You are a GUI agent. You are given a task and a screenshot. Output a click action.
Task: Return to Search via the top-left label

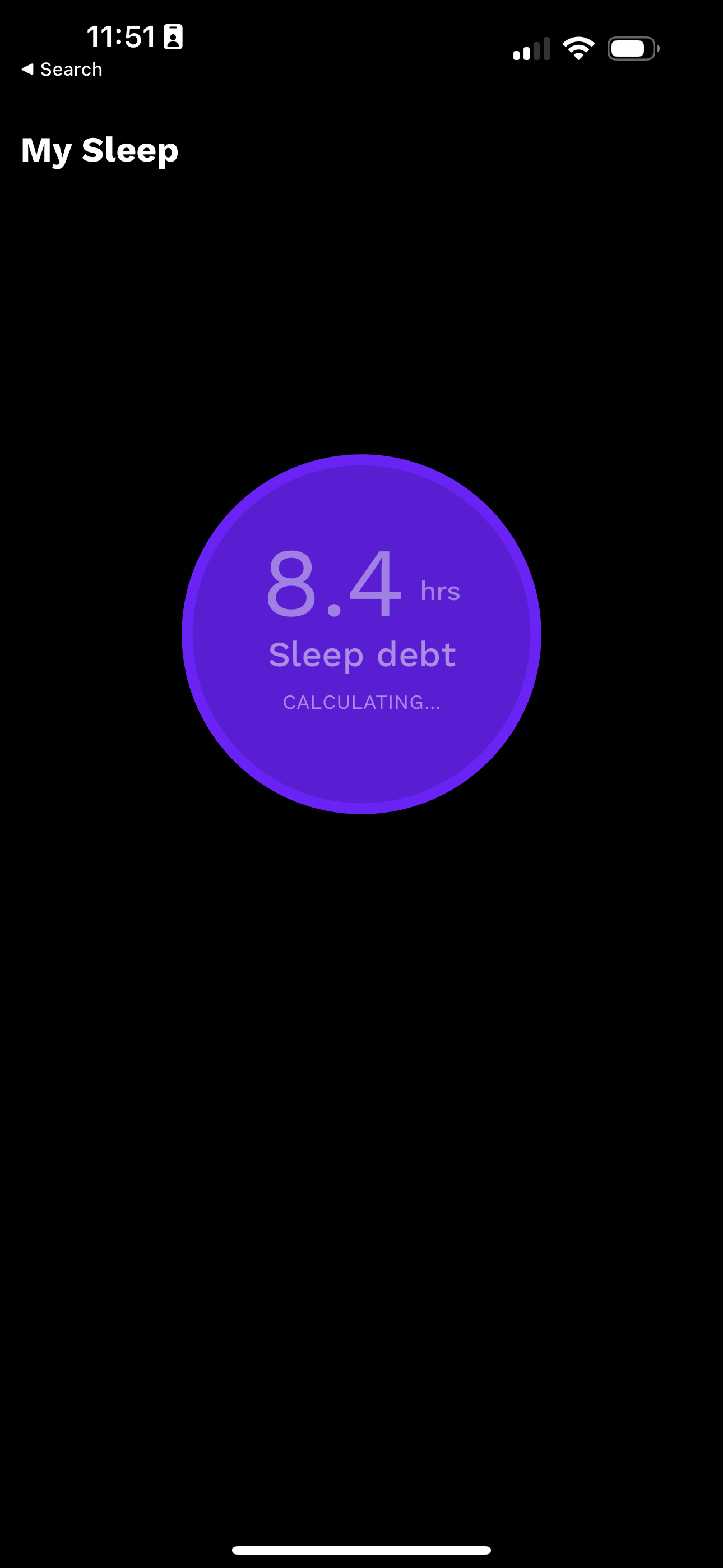pos(71,69)
